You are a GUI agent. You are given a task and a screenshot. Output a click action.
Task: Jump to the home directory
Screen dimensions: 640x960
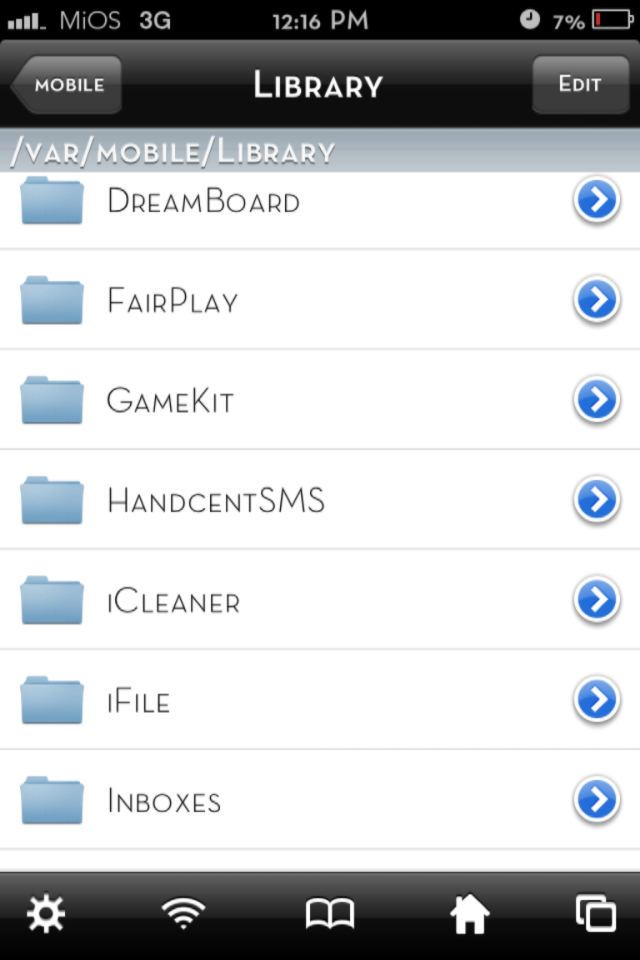469,914
